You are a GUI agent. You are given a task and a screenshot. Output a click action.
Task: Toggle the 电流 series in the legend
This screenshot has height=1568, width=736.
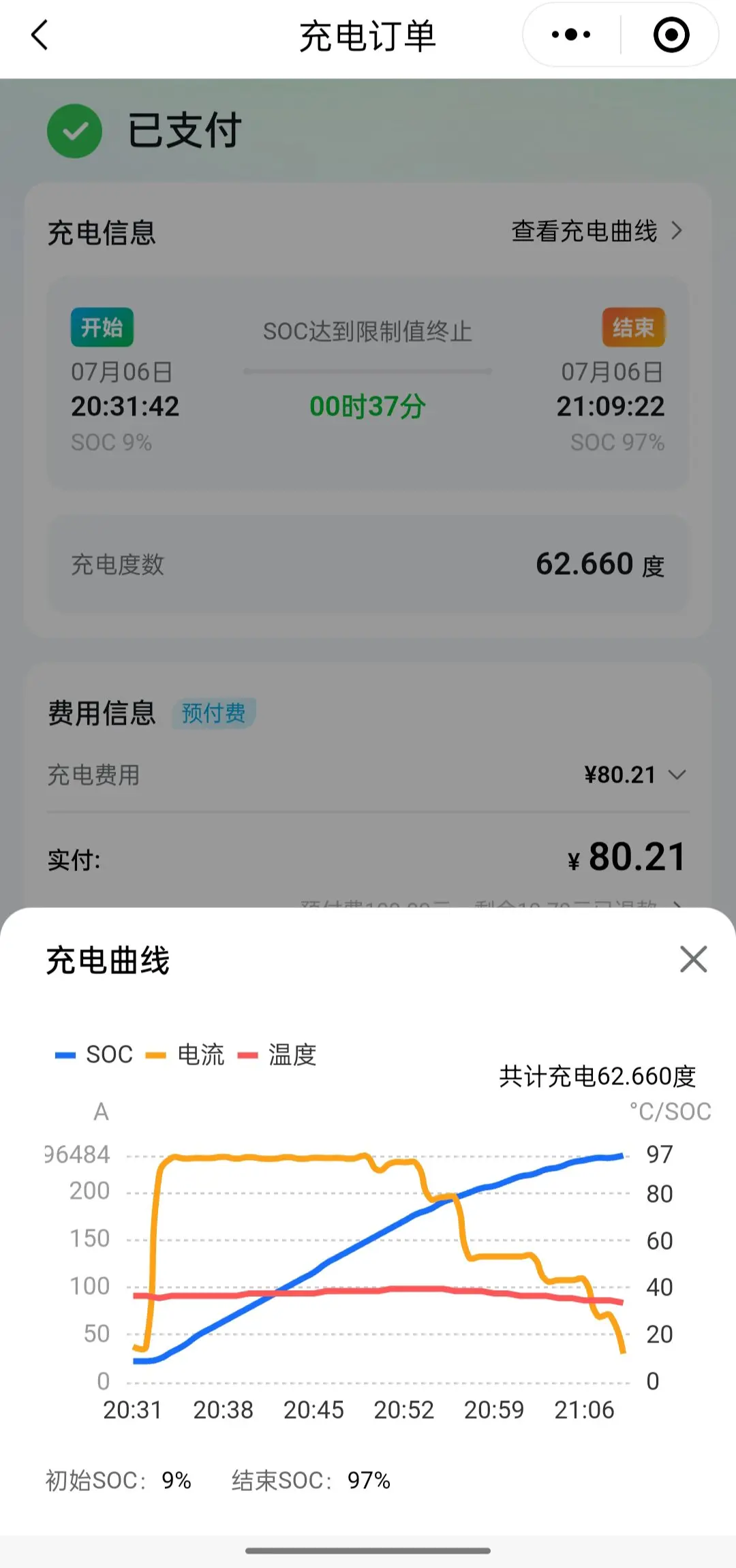pos(185,1054)
